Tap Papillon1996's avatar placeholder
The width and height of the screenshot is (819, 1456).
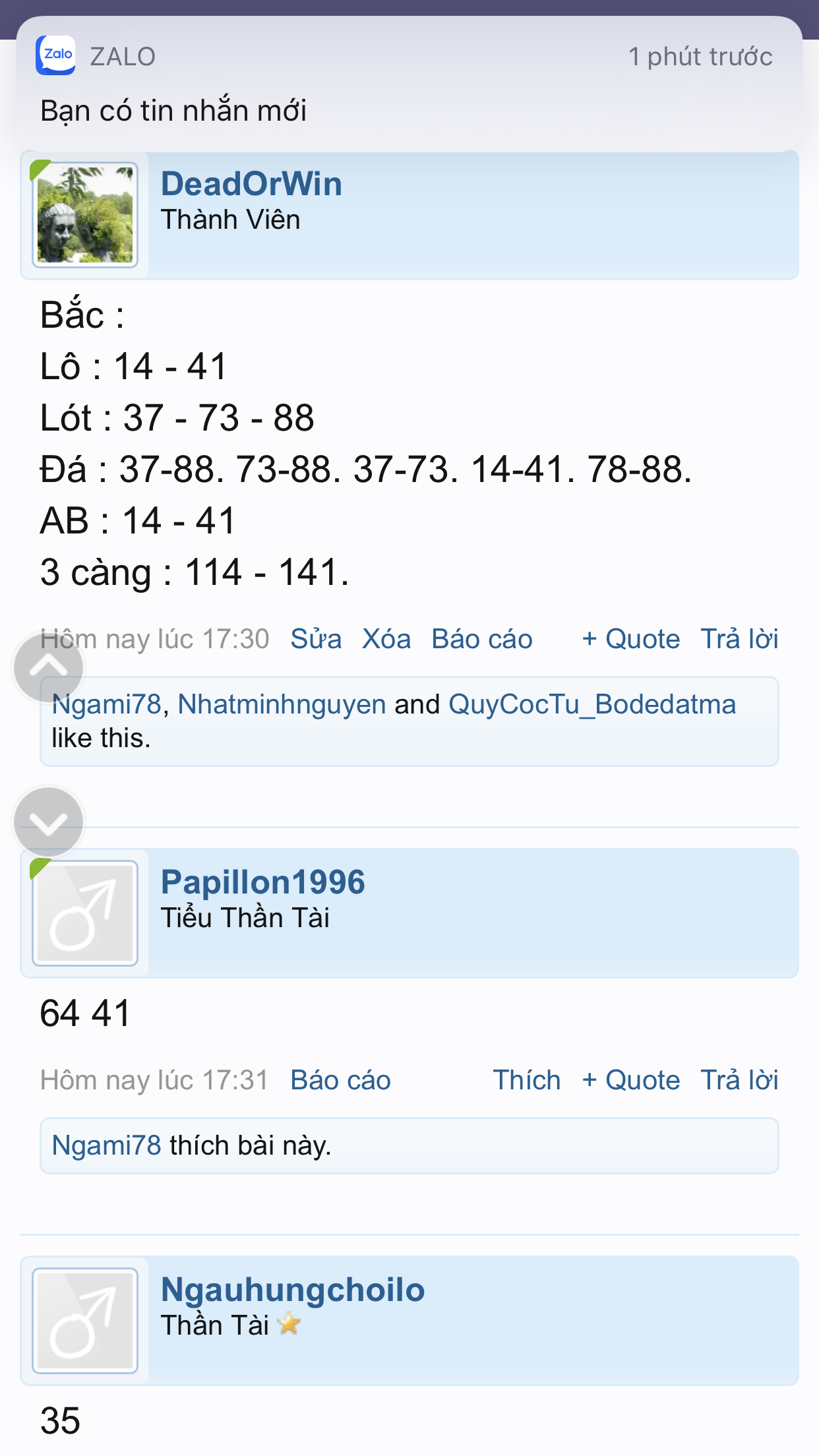85,913
